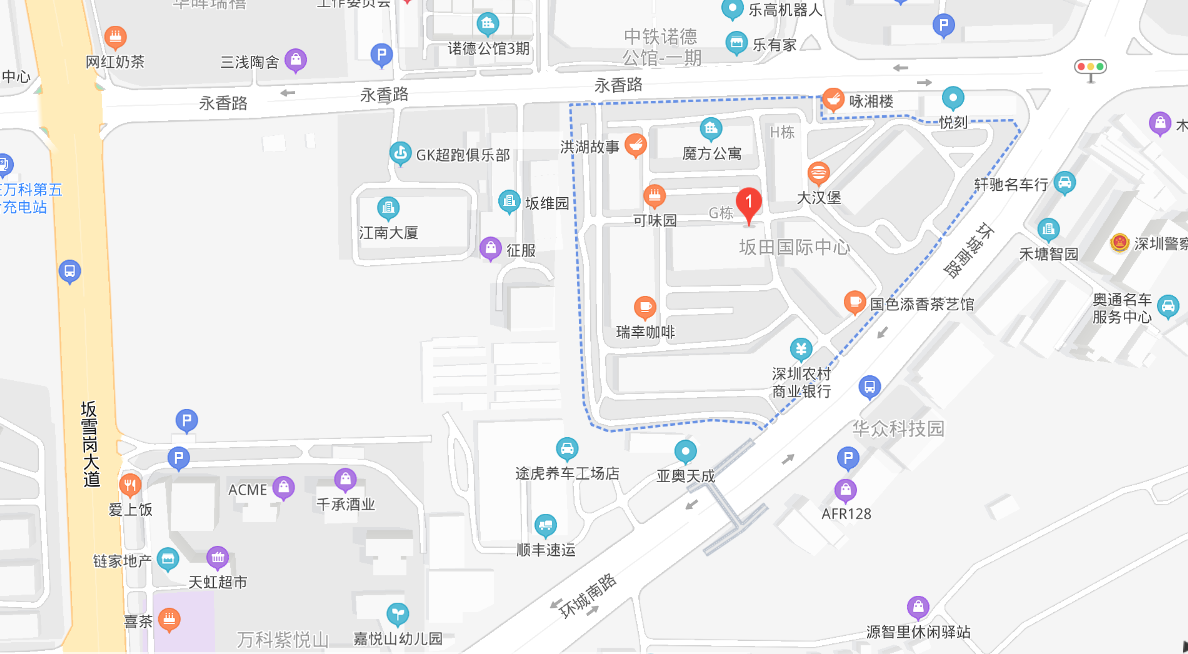Screen dimensions: 1188x654
Task: Open the 大汉堡 restaurant marker
Action: coord(818,172)
